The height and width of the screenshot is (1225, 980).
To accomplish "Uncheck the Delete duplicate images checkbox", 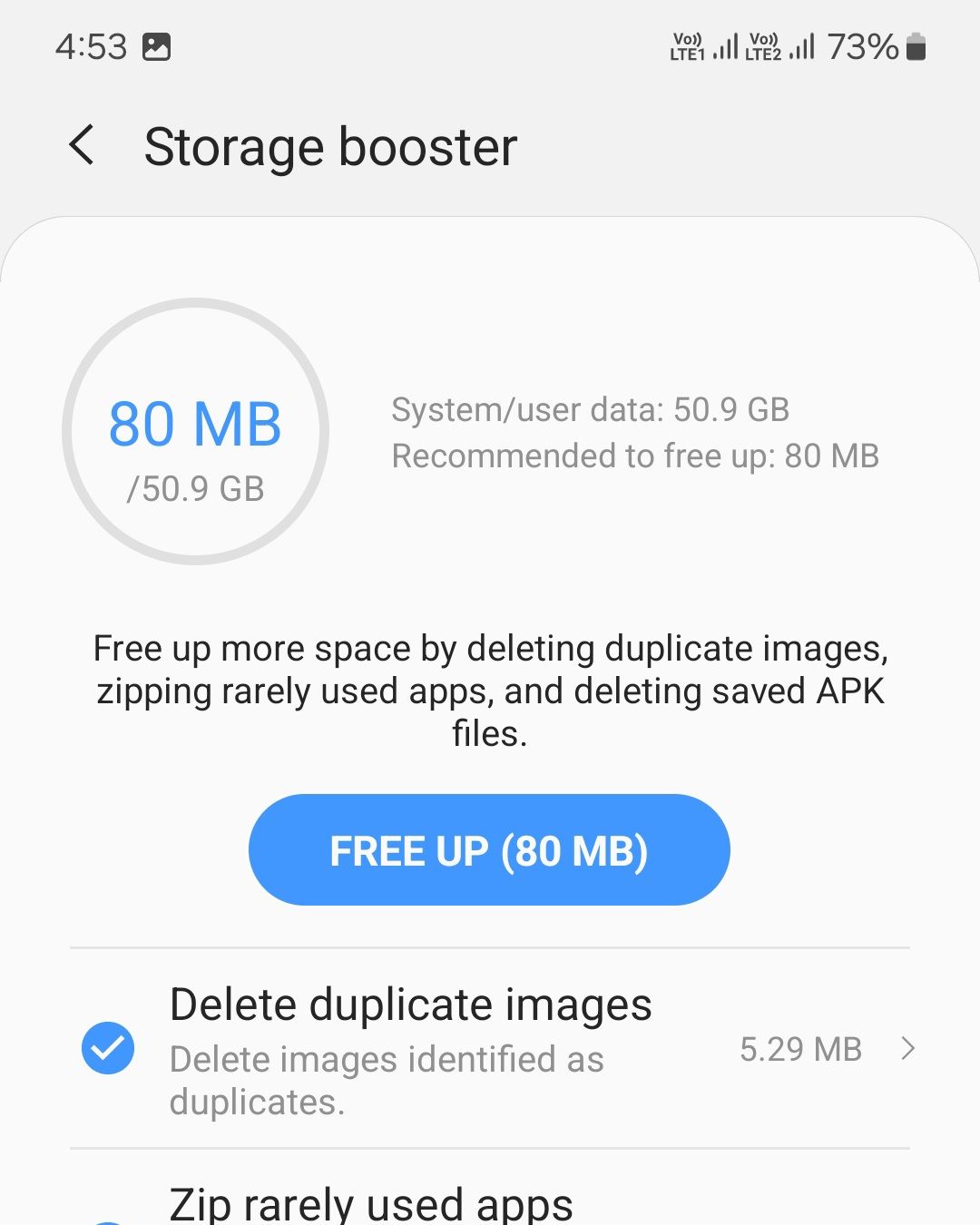I will point(107,1049).
